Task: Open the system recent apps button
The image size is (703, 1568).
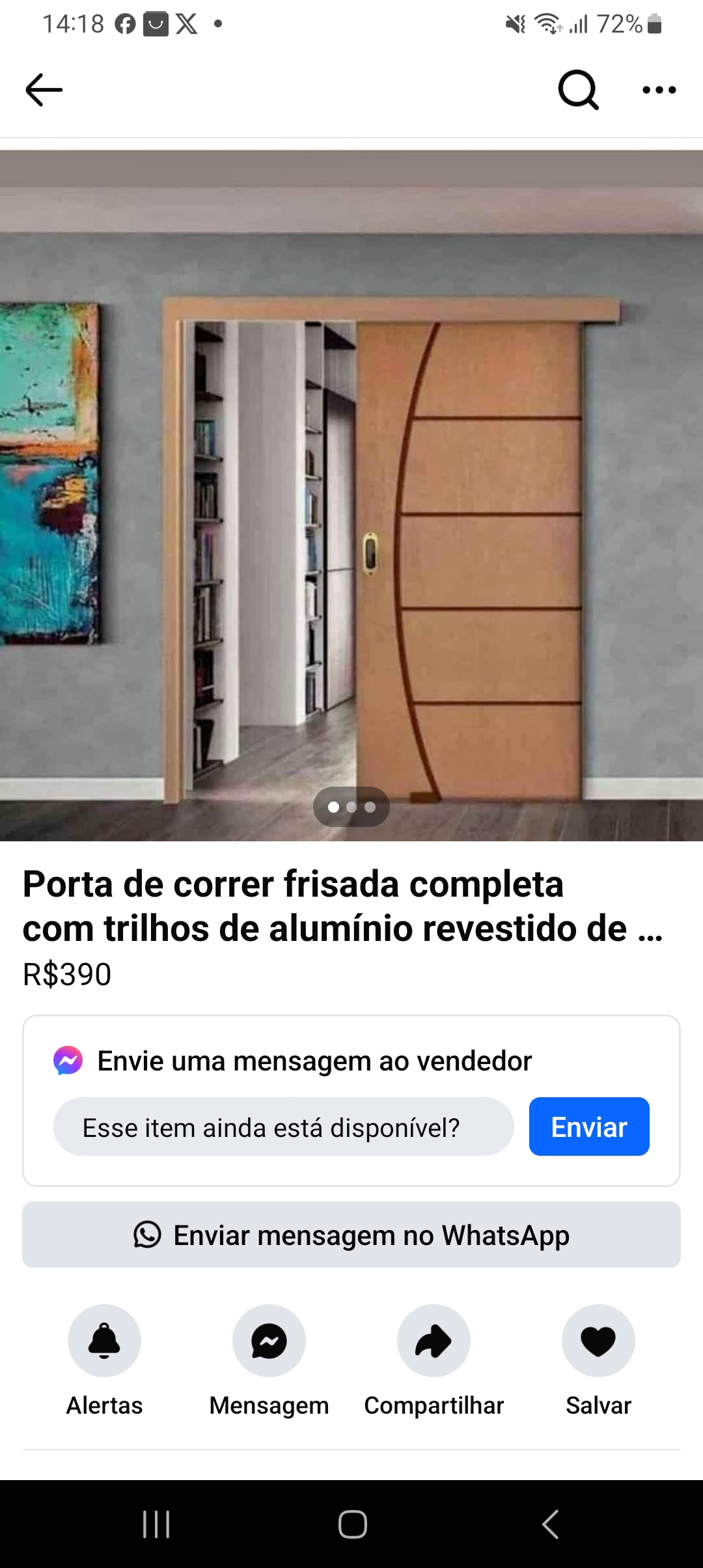Action: click(x=156, y=1524)
